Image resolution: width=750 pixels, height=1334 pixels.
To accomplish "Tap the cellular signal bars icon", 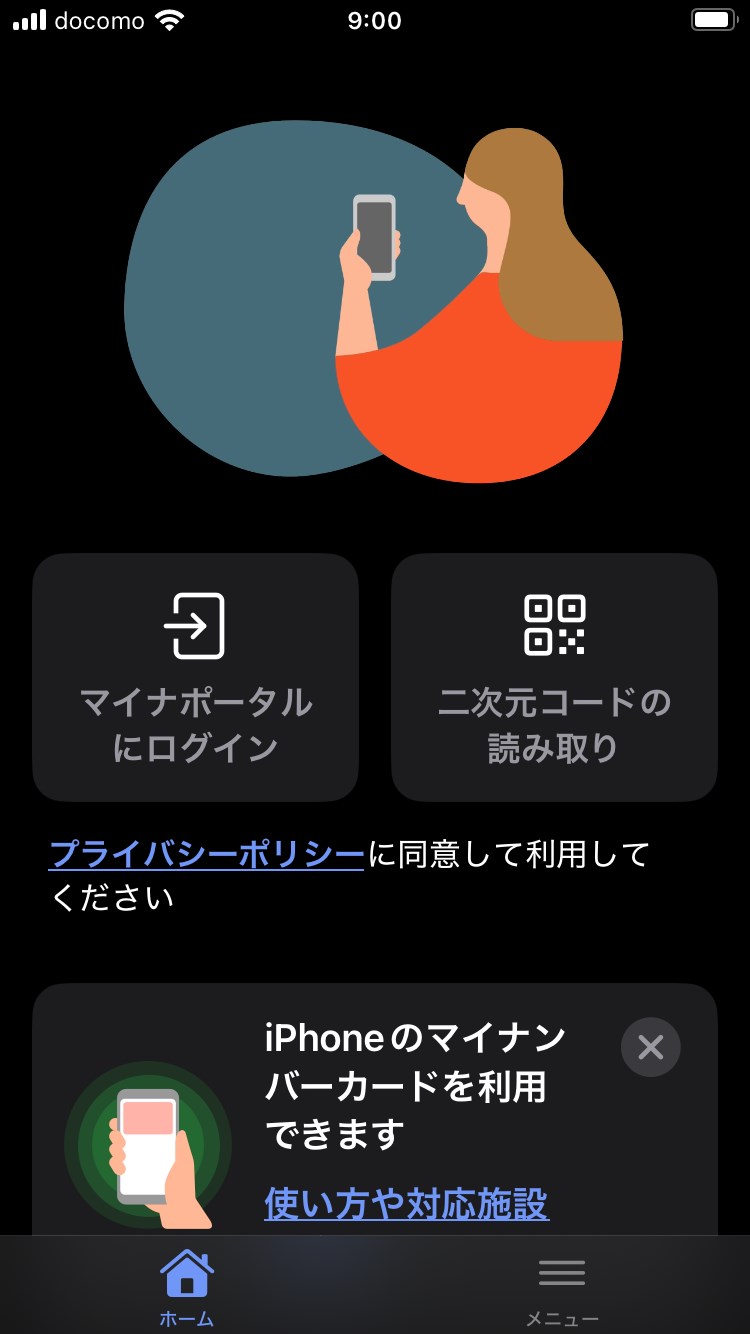I will click(x=27, y=18).
